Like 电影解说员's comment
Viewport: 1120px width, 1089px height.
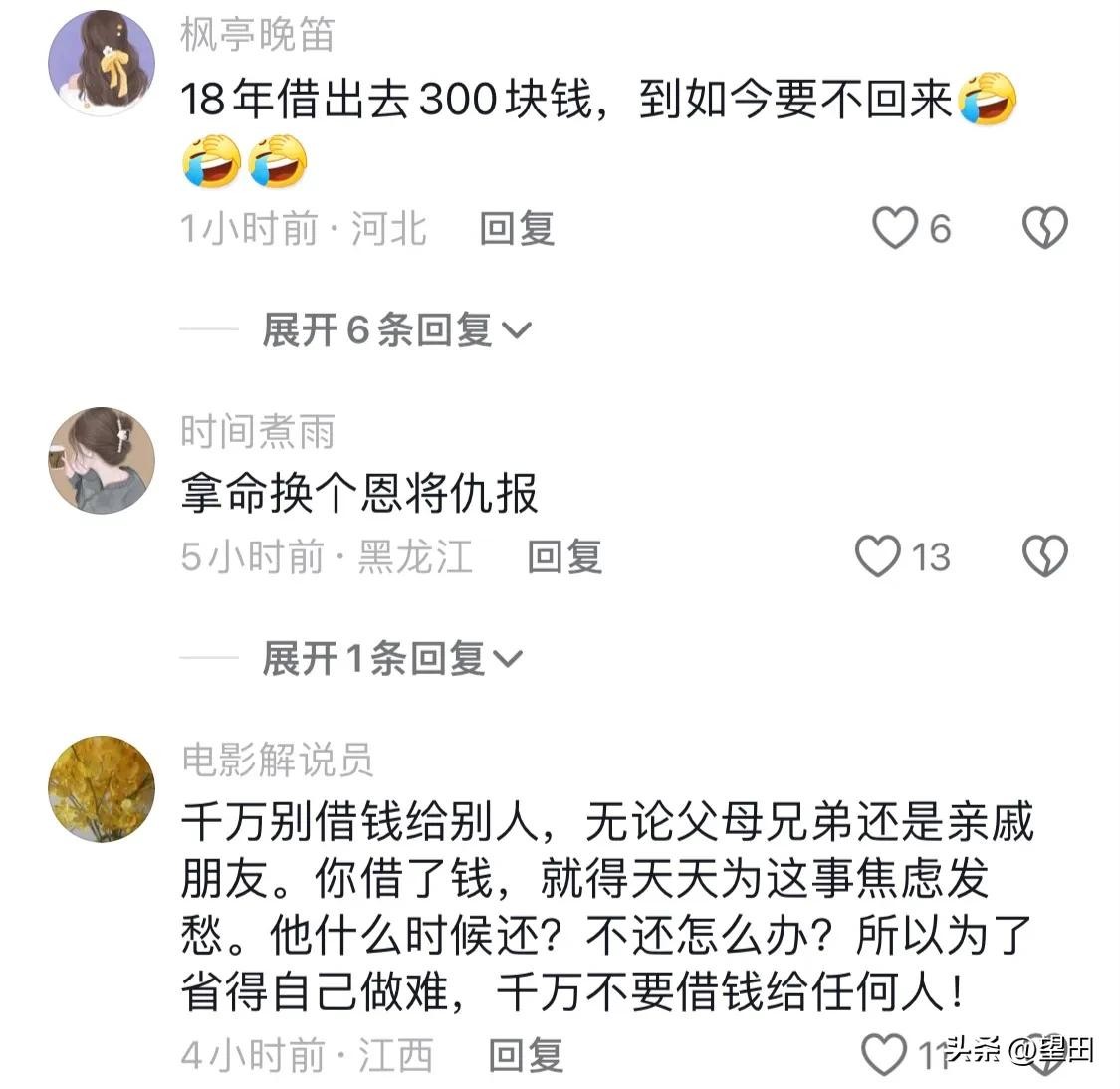tap(883, 1054)
